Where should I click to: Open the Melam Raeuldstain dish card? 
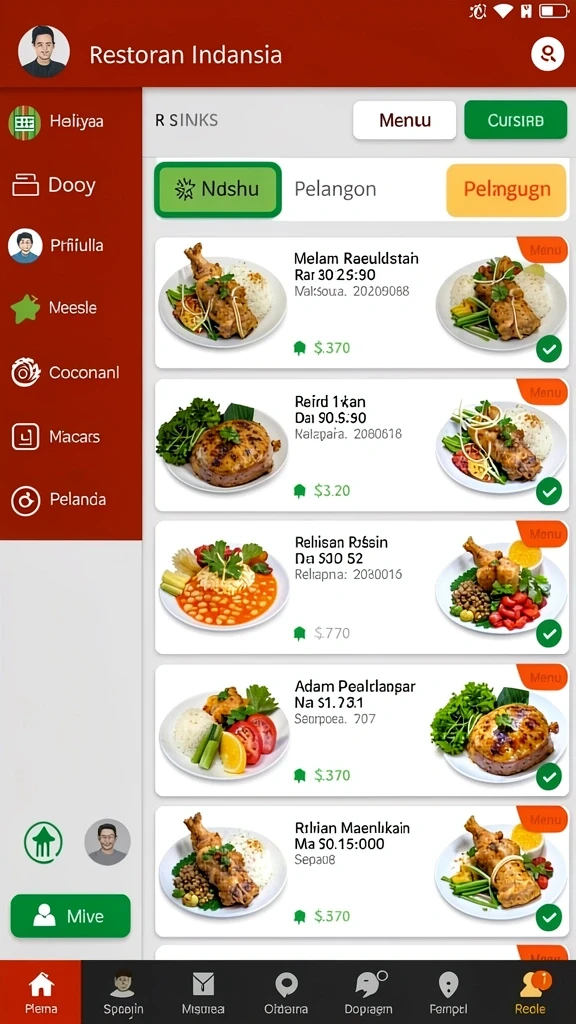362,302
